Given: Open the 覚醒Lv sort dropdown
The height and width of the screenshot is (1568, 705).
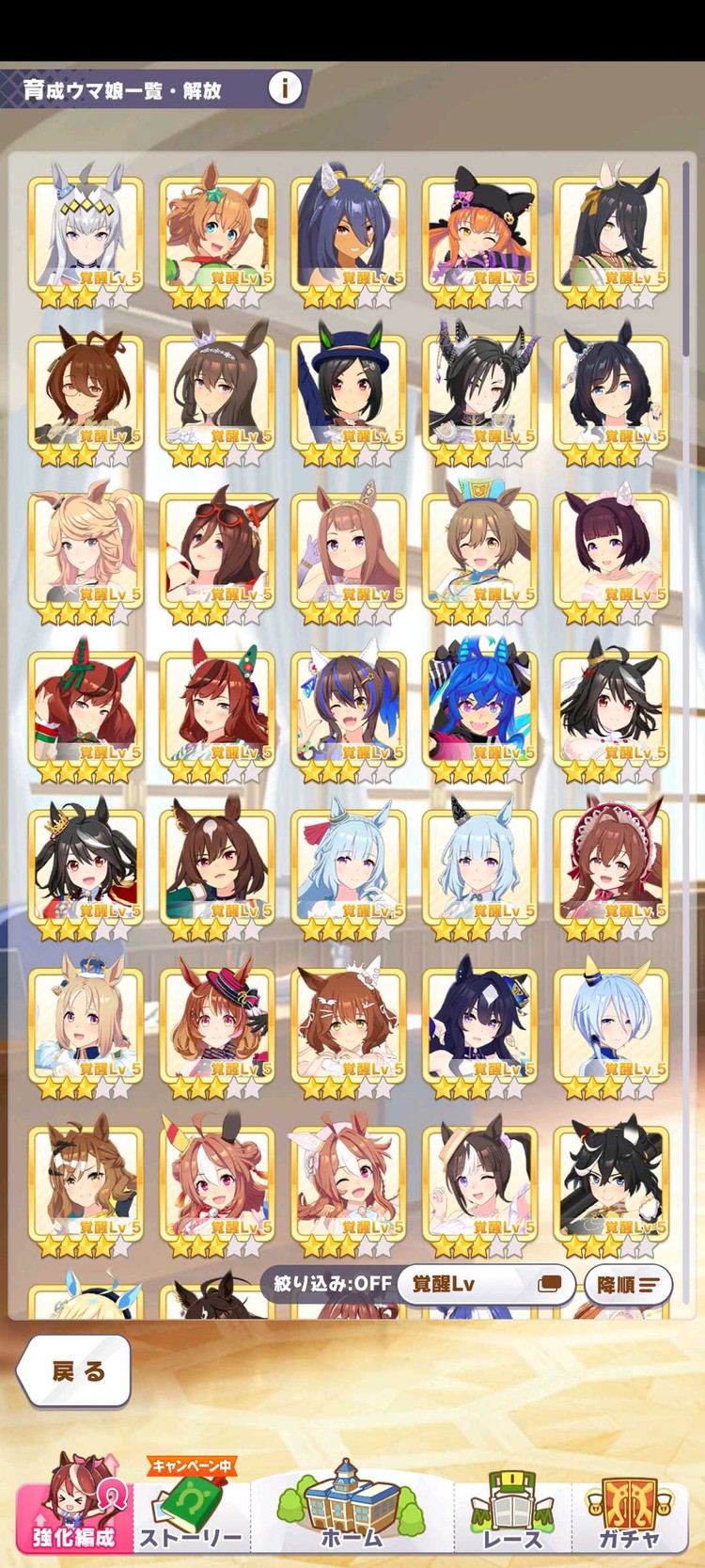Looking at the screenshot, I should point(485,1284).
